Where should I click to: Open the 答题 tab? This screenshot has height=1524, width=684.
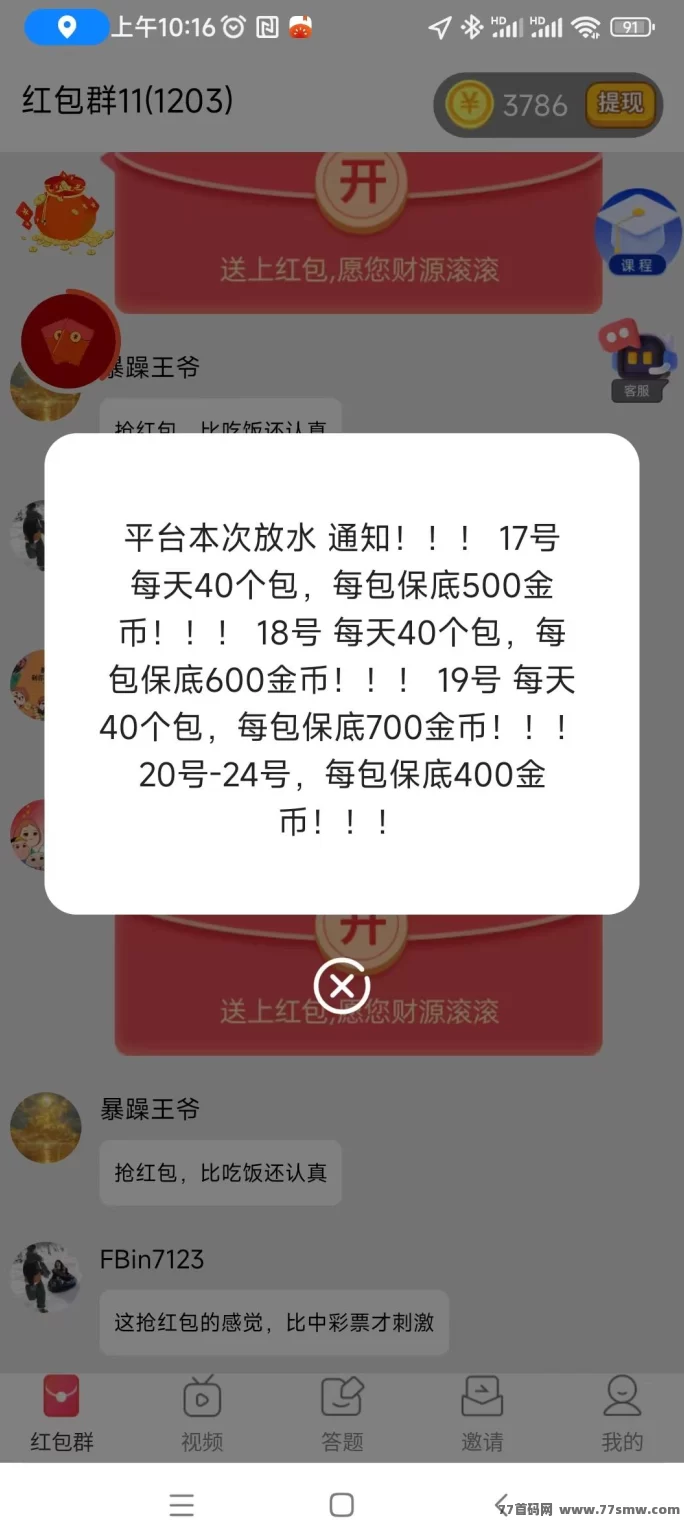(342, 1413)
